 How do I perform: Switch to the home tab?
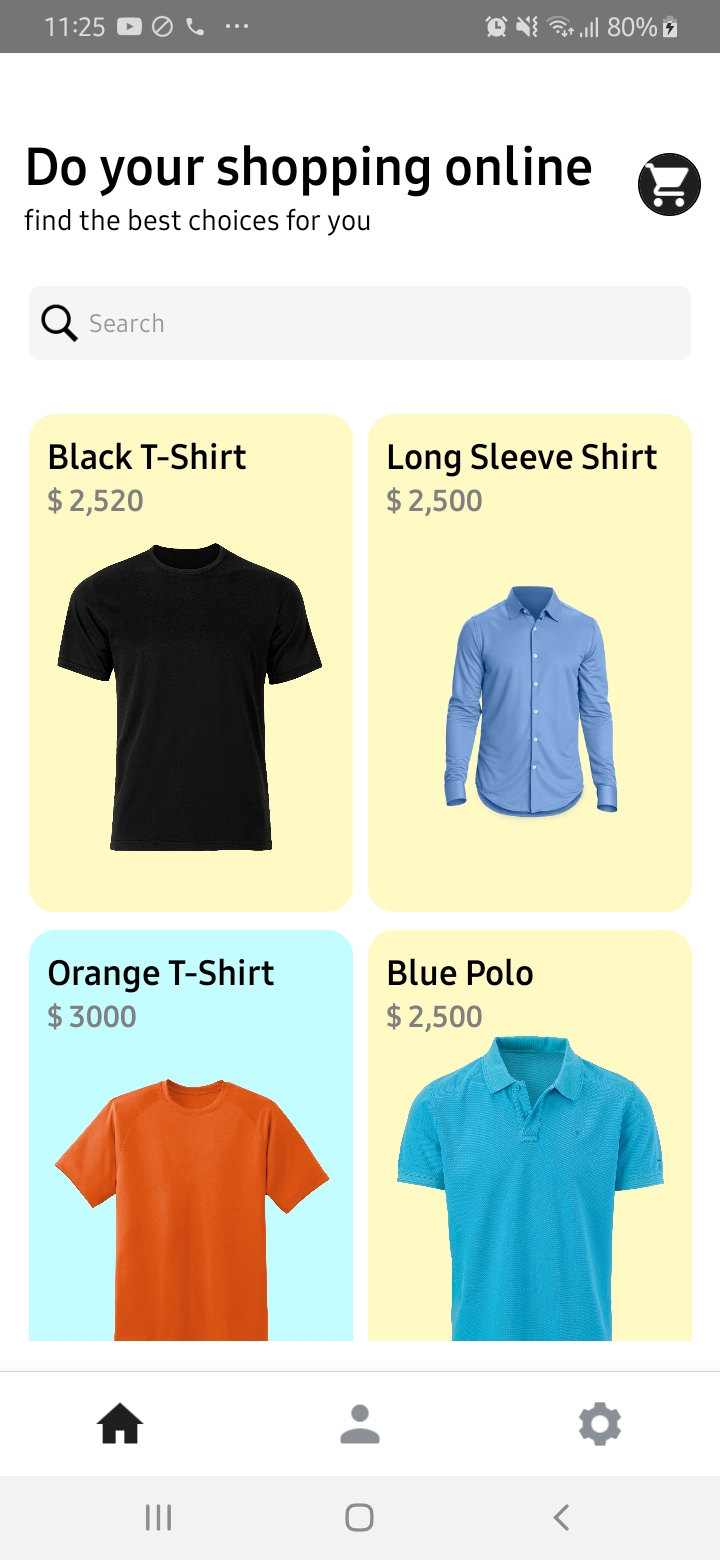point(120,1423)
